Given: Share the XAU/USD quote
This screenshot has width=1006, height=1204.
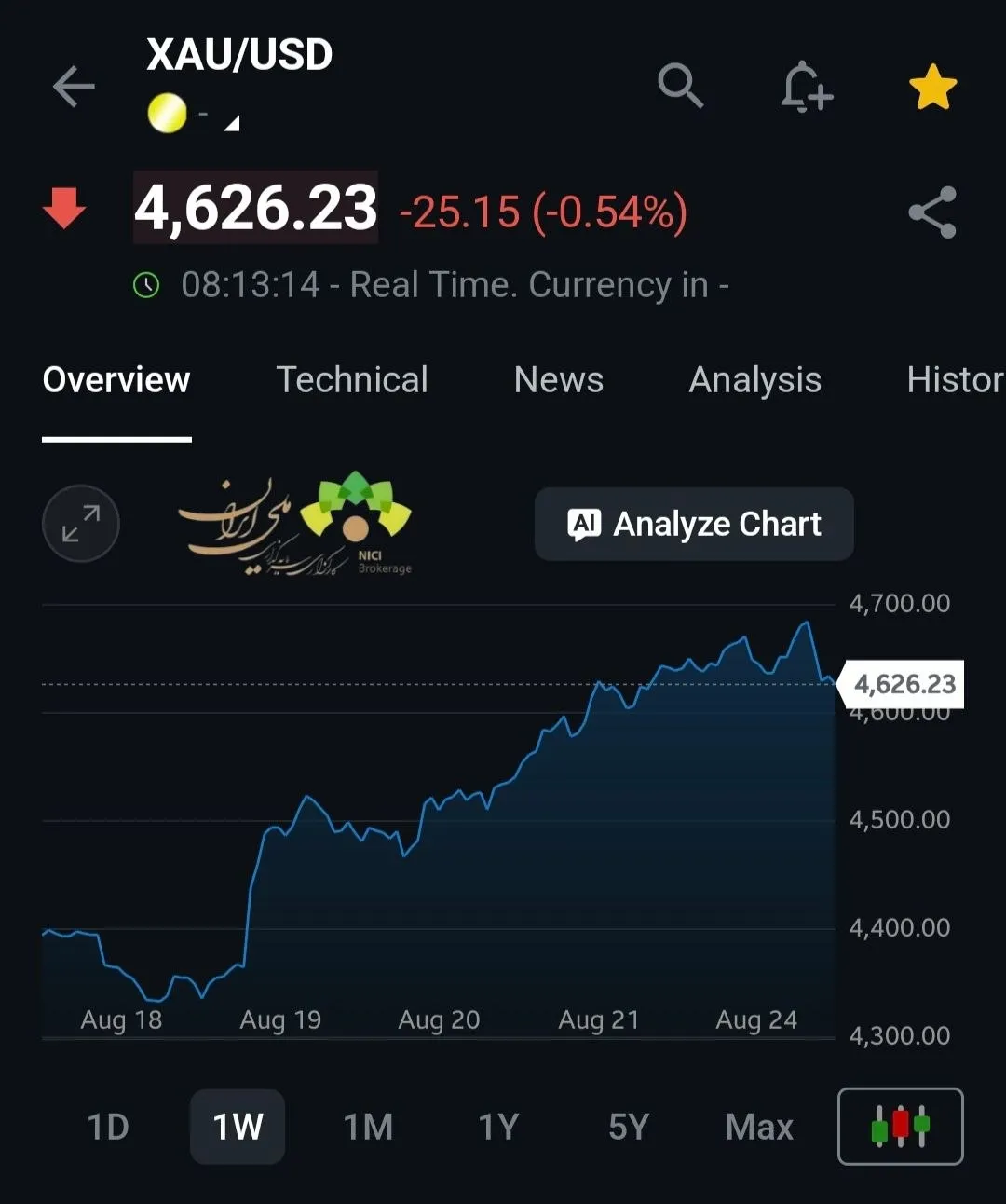Looking at the screenshot, I should click(x=932, y=212).
